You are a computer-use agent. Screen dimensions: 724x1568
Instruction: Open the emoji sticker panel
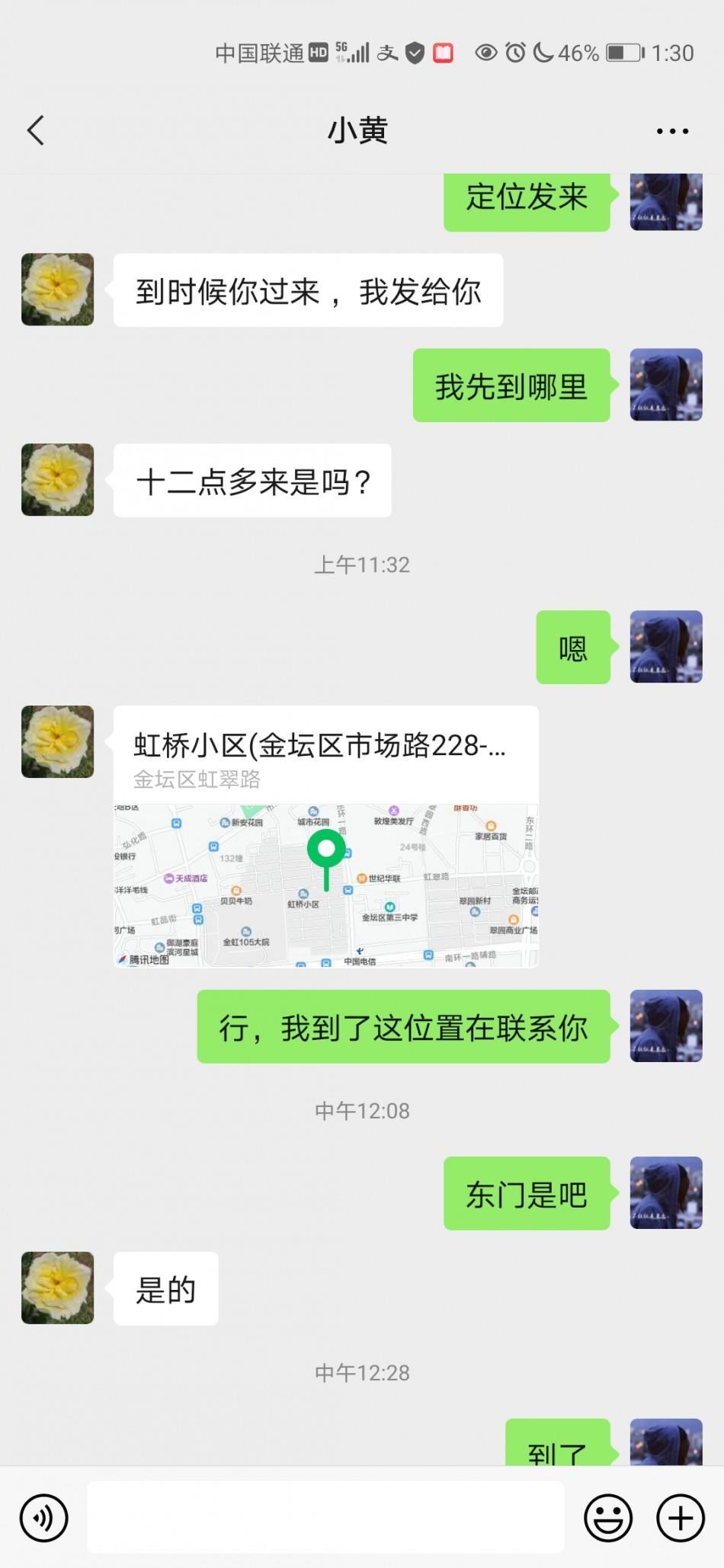(x=607, y=1518)
